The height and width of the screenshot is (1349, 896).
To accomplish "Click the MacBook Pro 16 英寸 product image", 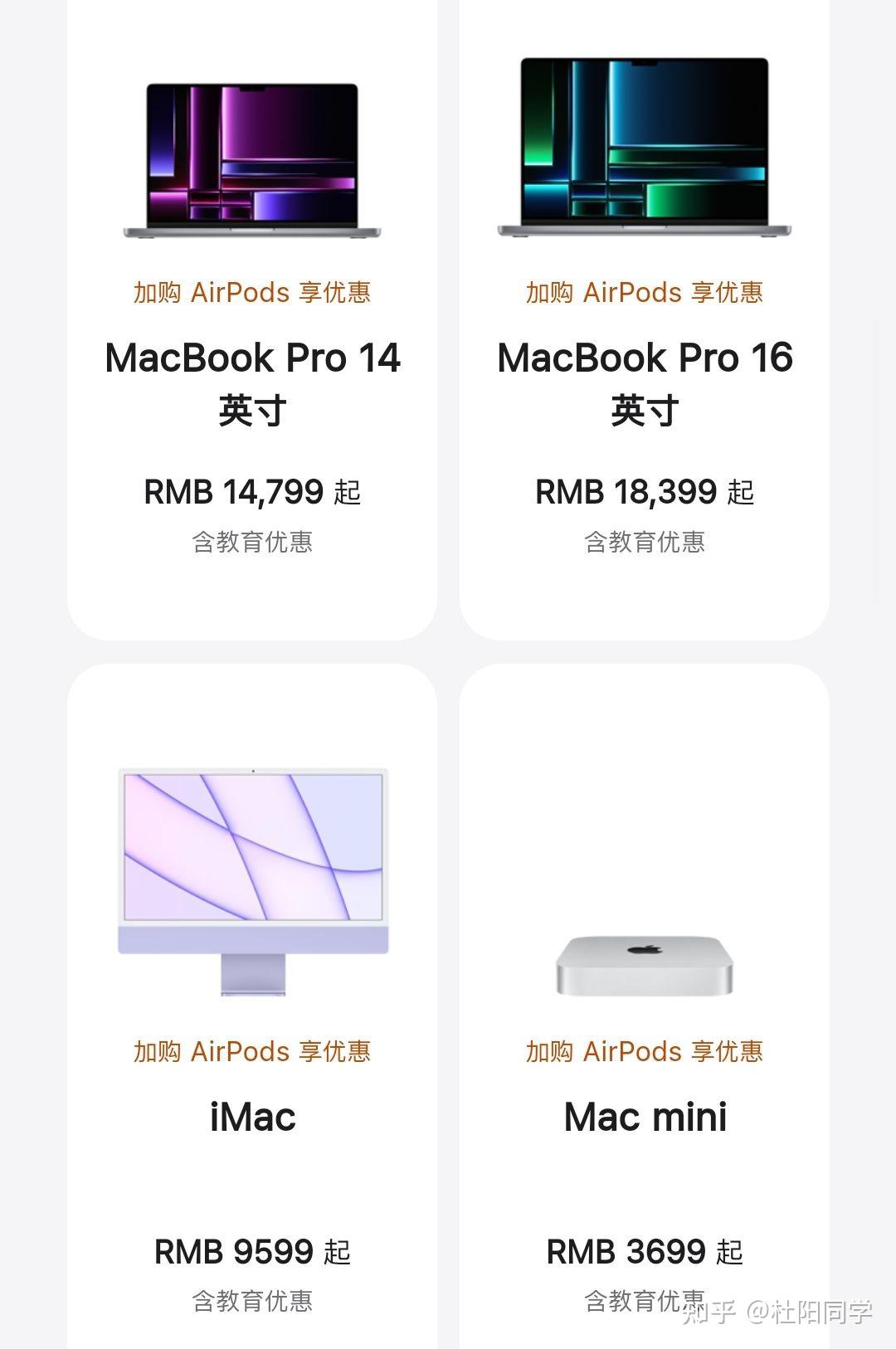I will click(644, 149).
